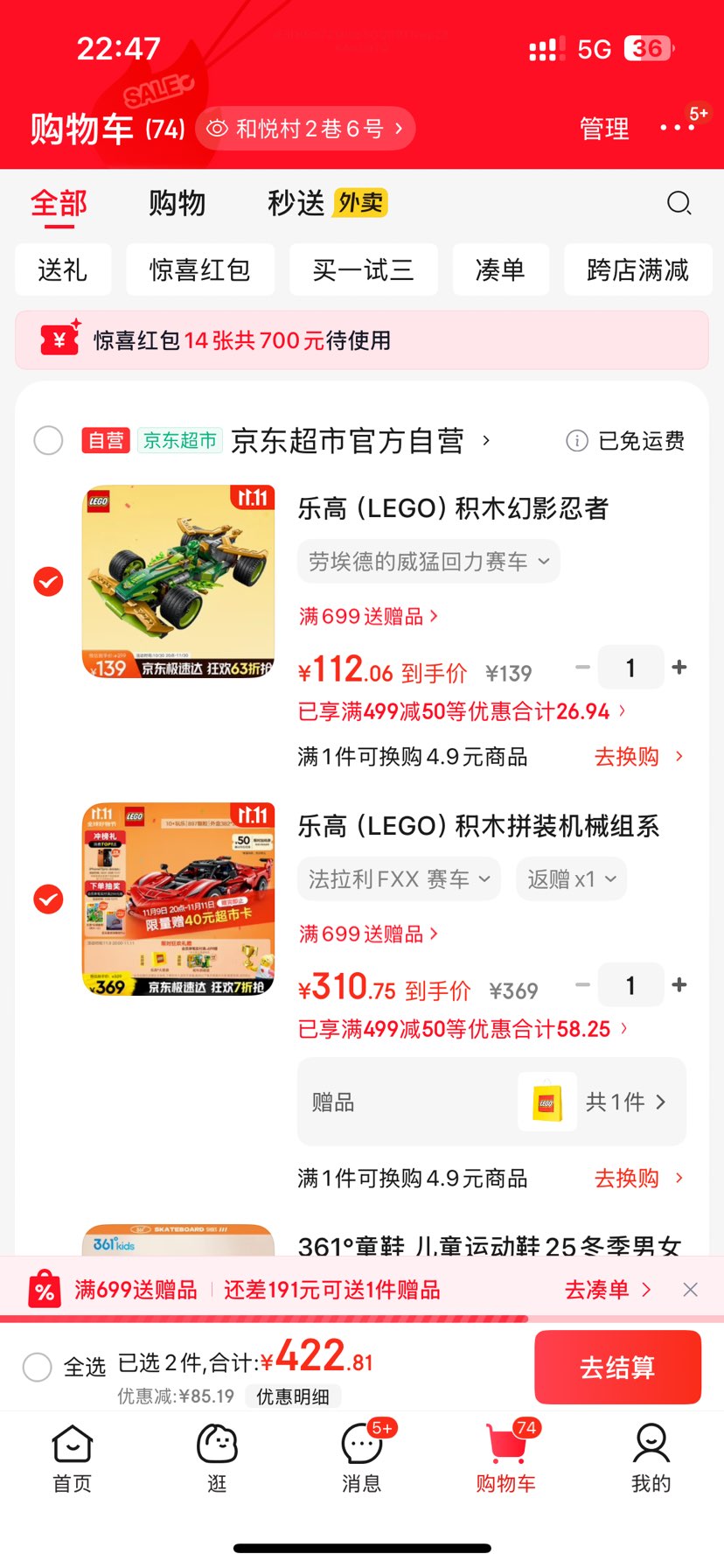Tap 管理 to manage cart
The image size is (724, 1568).
point(604,129)
